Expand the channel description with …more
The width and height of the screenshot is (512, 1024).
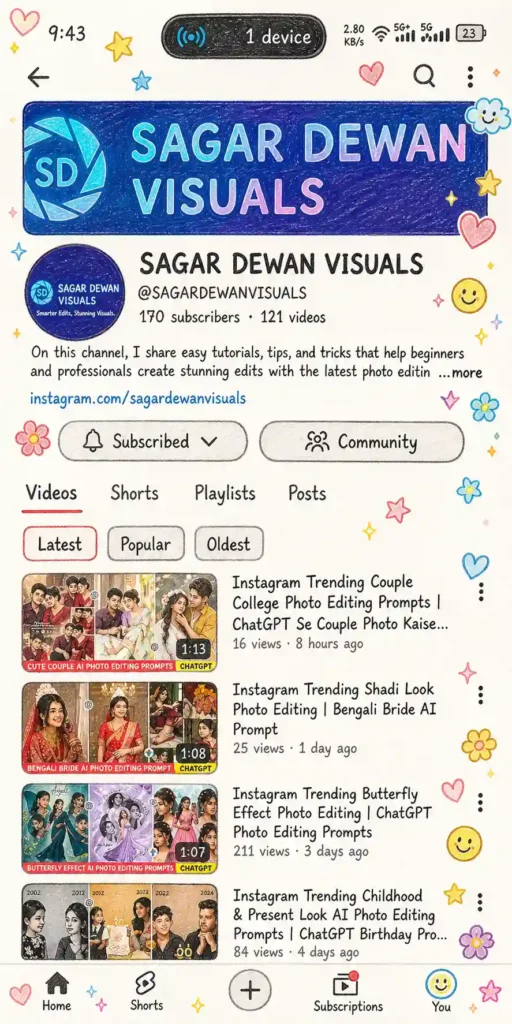point(460,373)
